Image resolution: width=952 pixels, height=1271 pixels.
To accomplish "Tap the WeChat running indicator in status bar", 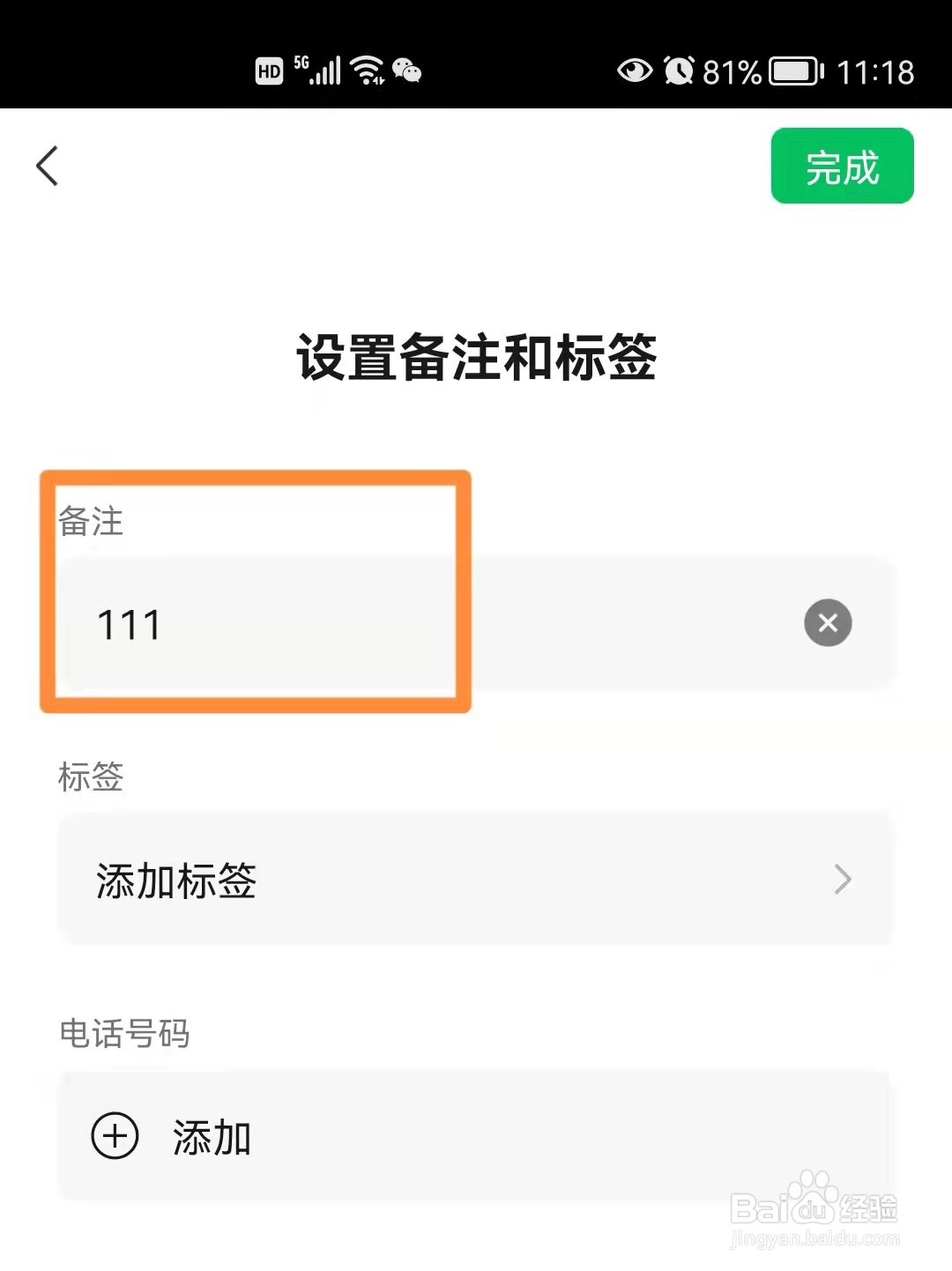I will click(405, 69).
